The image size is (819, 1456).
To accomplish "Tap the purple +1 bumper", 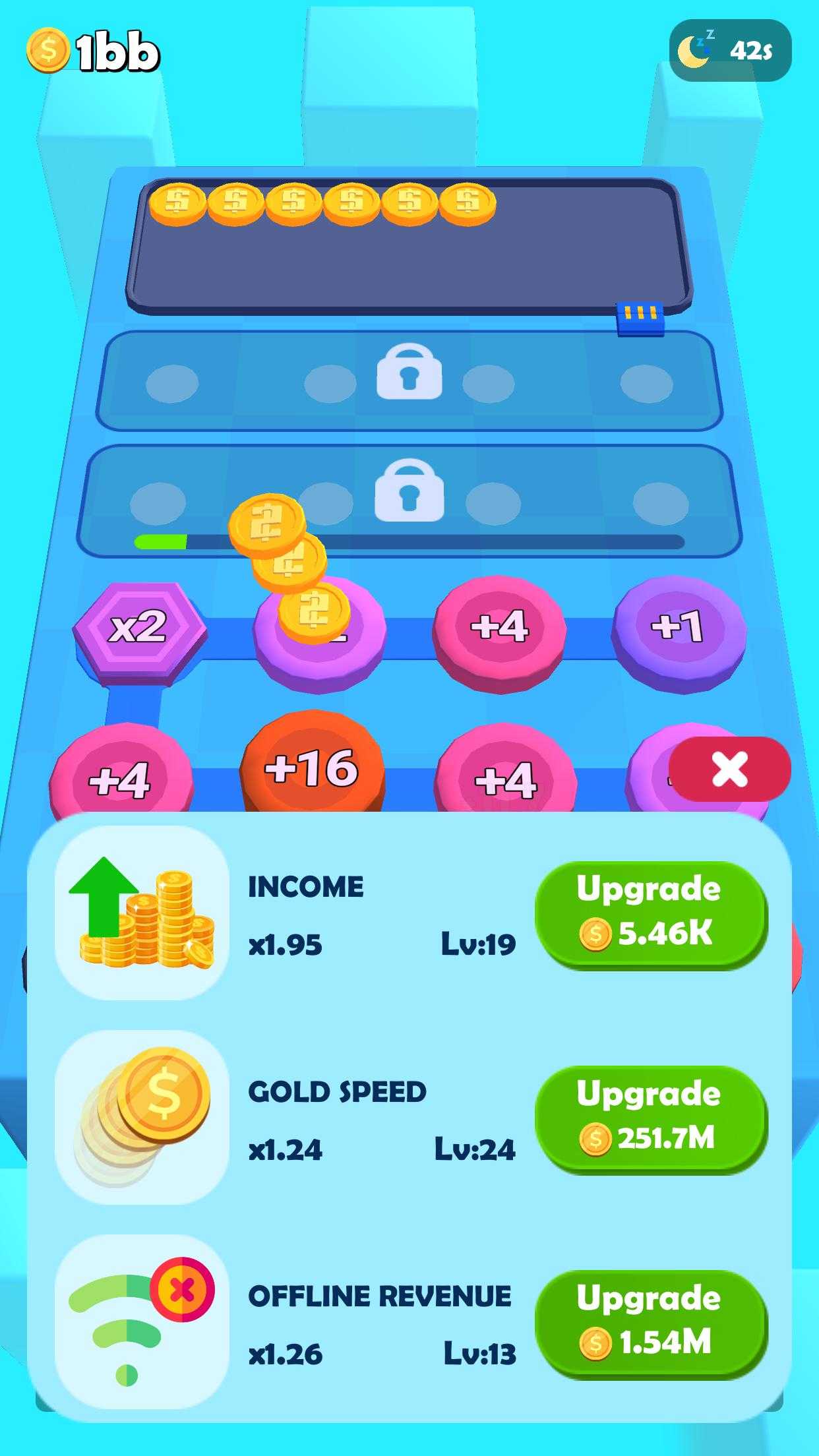I will (678, 625).
